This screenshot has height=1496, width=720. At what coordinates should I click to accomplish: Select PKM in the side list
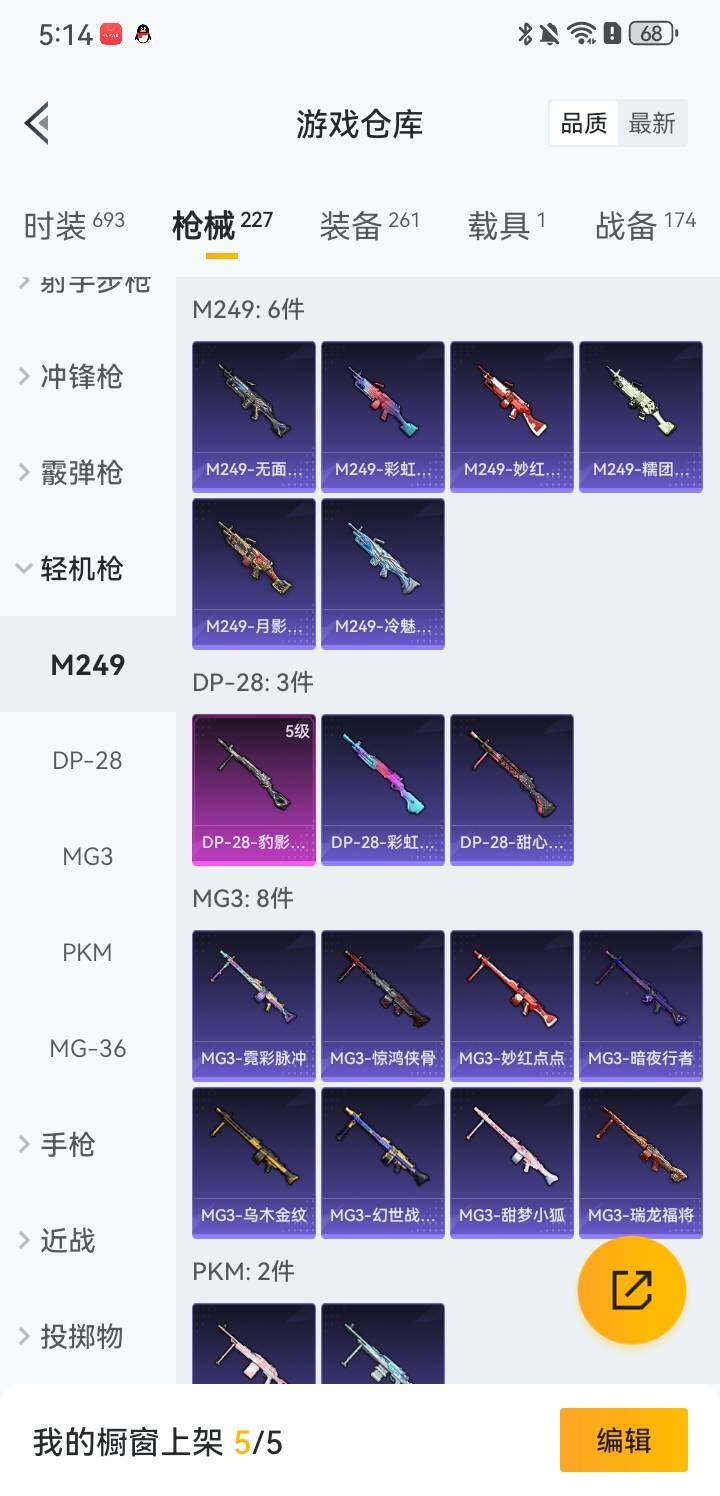point(88,953)
